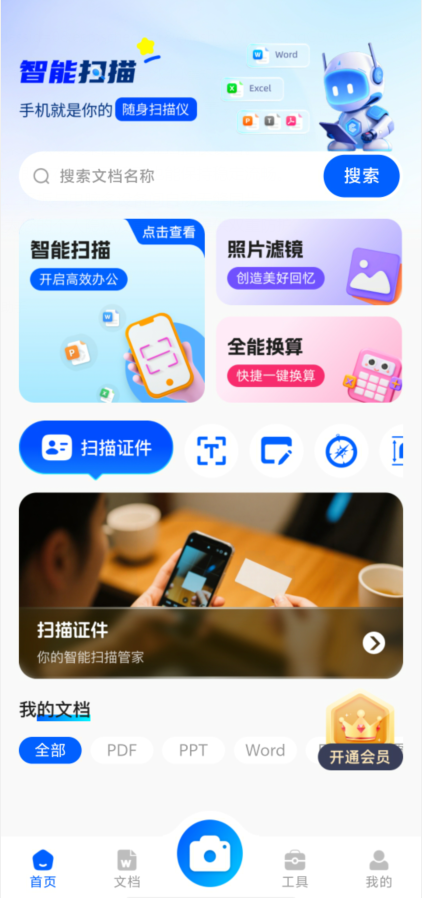Tap the 搜索文档名称 search field
The image size is (422, 898).
coord(172,176)
